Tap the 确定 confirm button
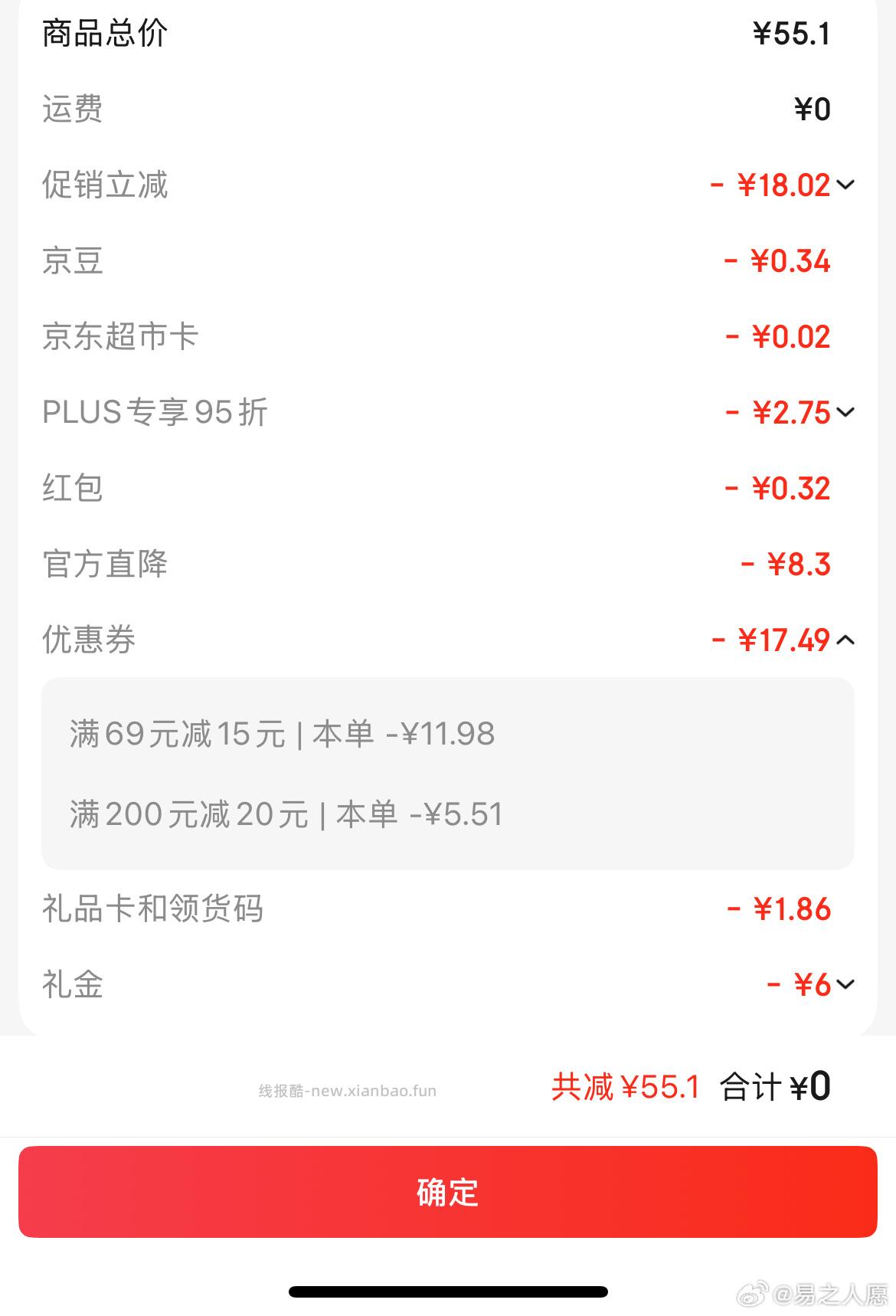 (x=448, y=1192)
